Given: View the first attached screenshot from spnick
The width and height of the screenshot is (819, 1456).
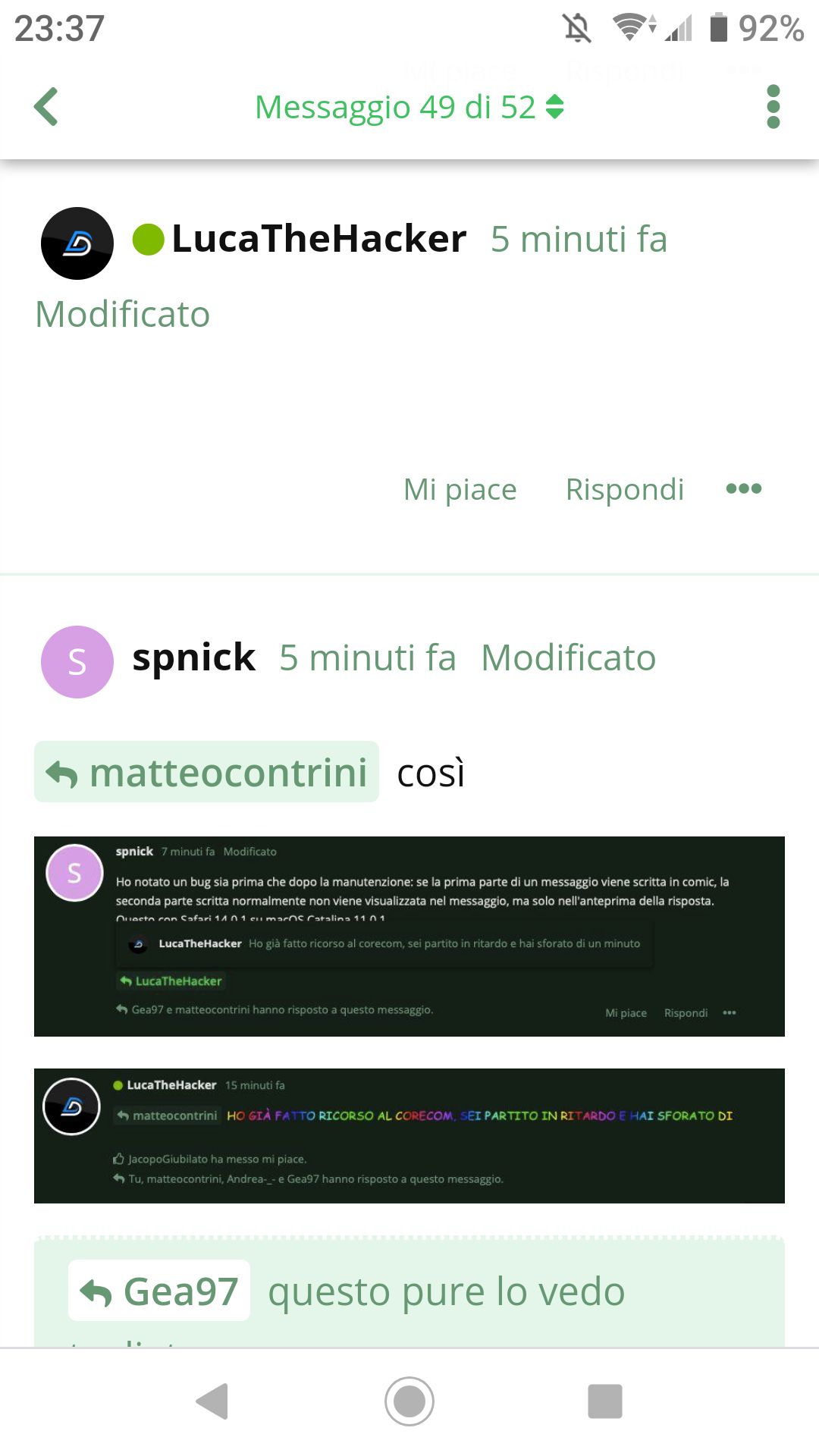Looking at the screenshot, I should (409, 936).
